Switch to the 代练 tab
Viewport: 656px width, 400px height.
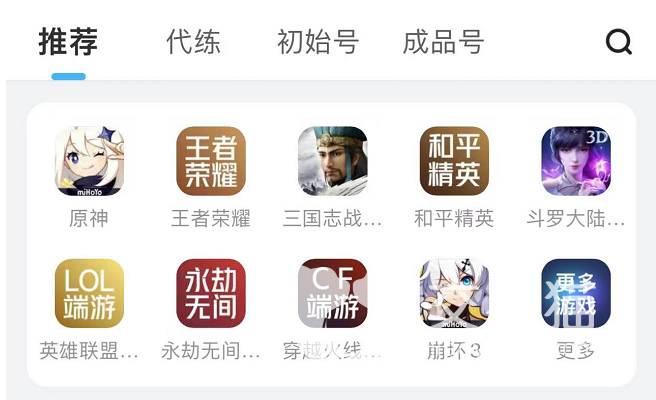(x=194, y=42)
